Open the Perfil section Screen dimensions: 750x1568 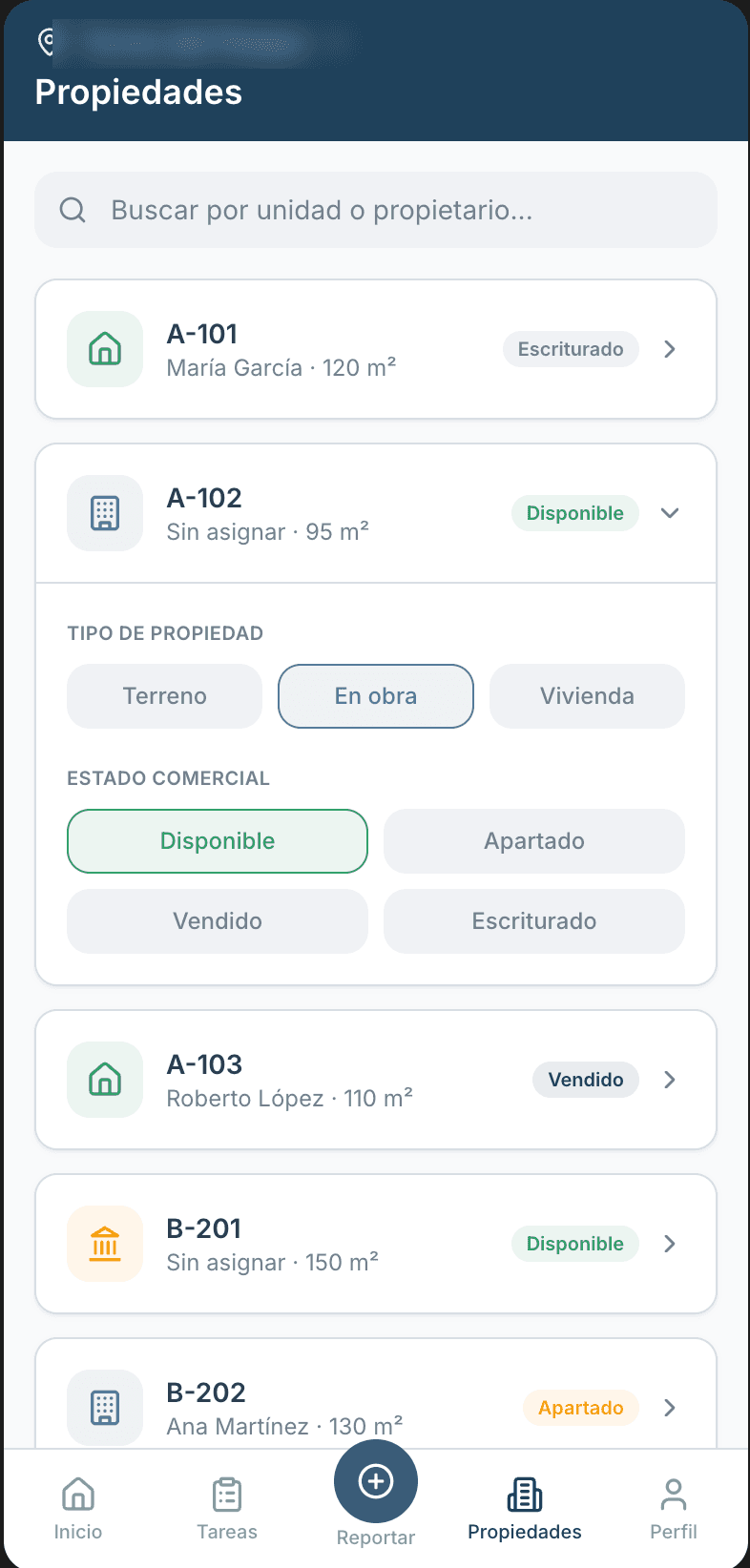[x=673, y=1505]
